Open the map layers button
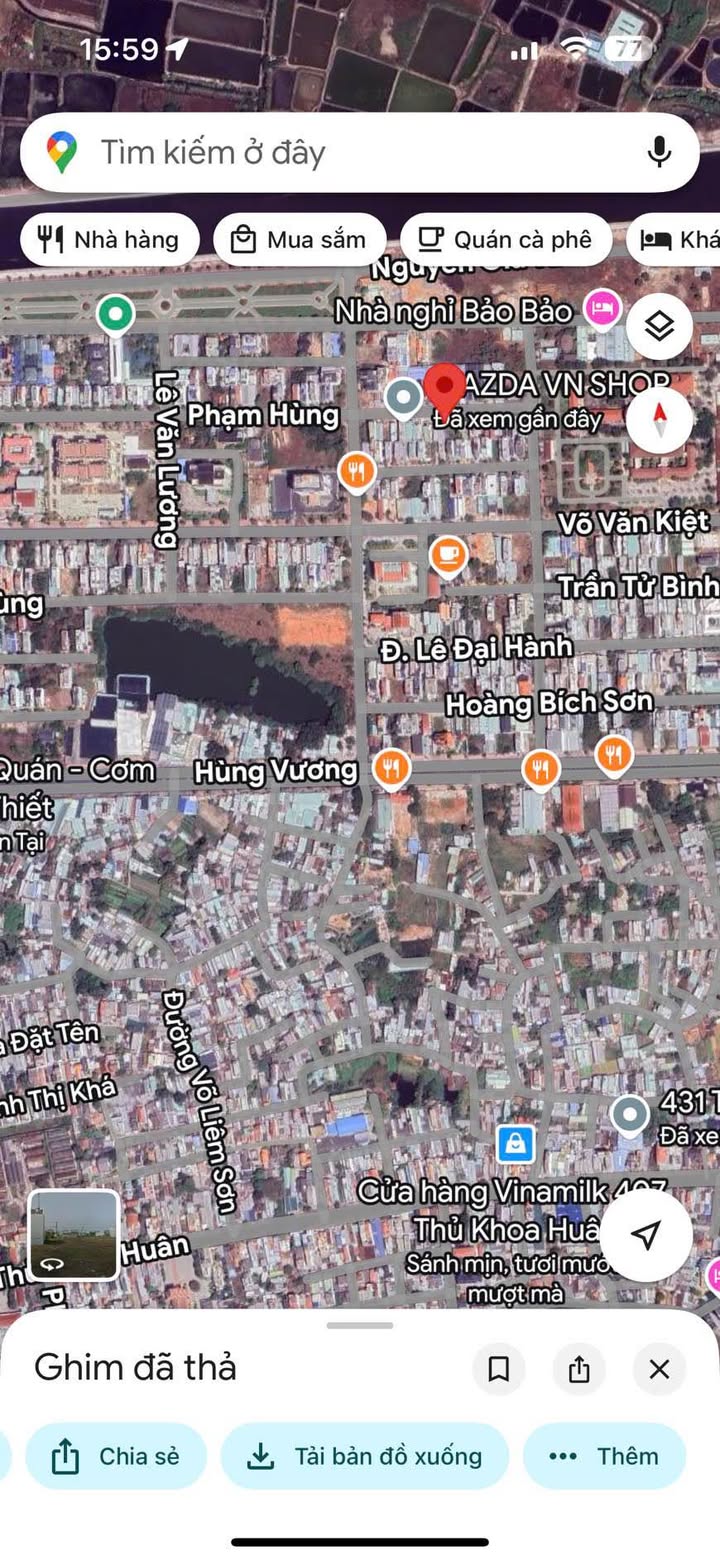The width and height of the screenshot is (720, 1560). tap(659, 326)
